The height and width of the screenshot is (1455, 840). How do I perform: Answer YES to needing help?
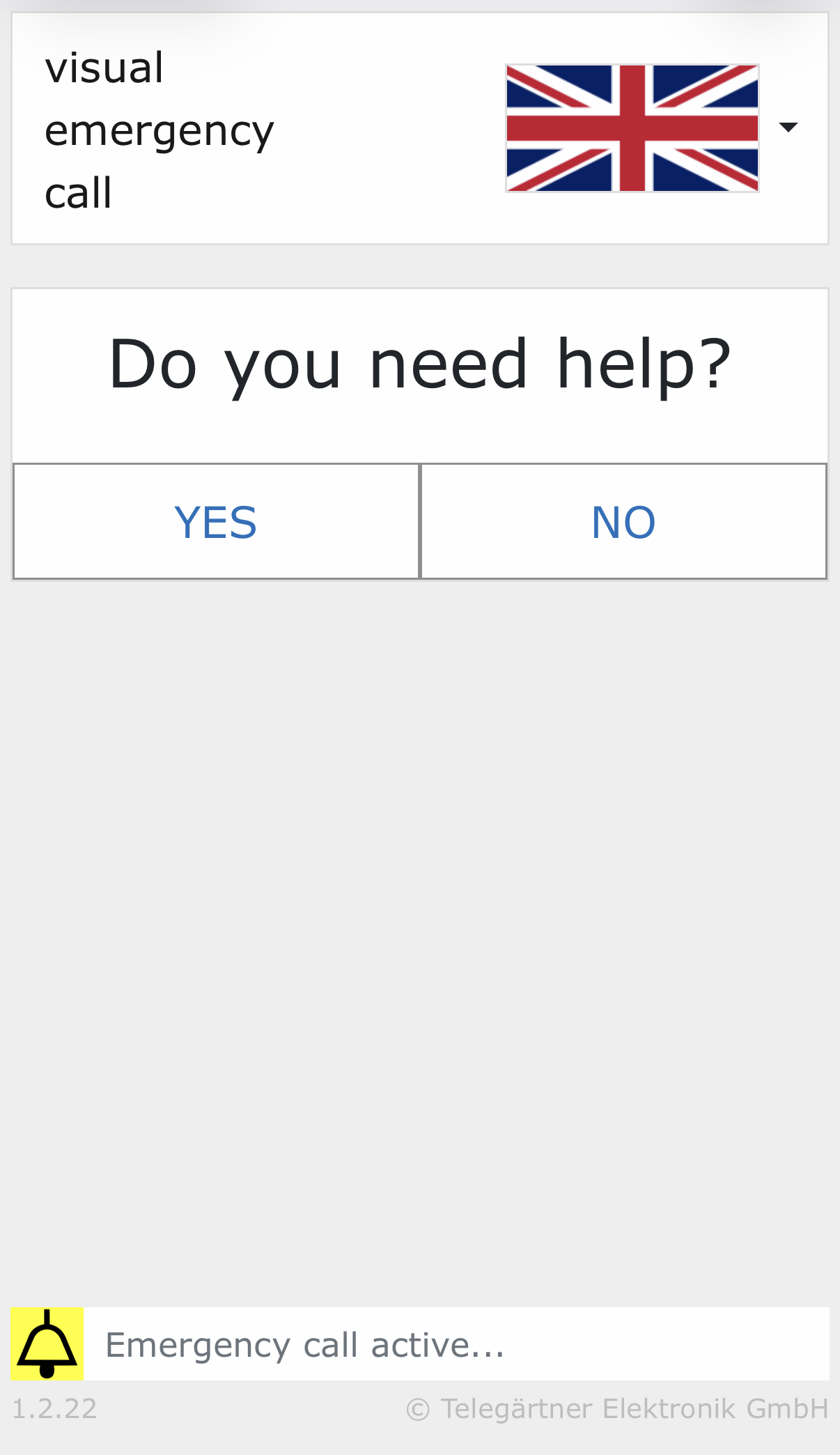tap(216, 522)
